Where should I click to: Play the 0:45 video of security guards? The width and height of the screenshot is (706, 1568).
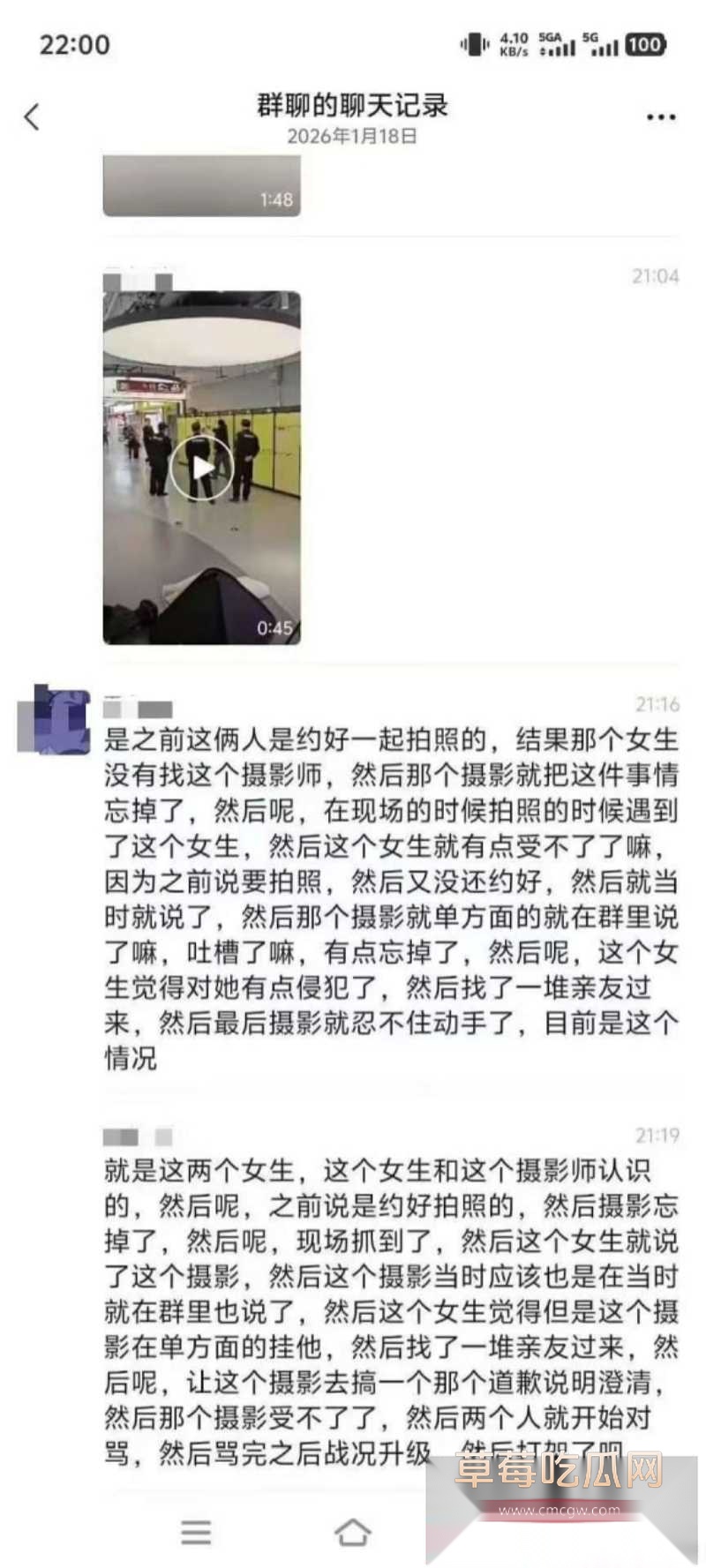[x=202, y=468]
